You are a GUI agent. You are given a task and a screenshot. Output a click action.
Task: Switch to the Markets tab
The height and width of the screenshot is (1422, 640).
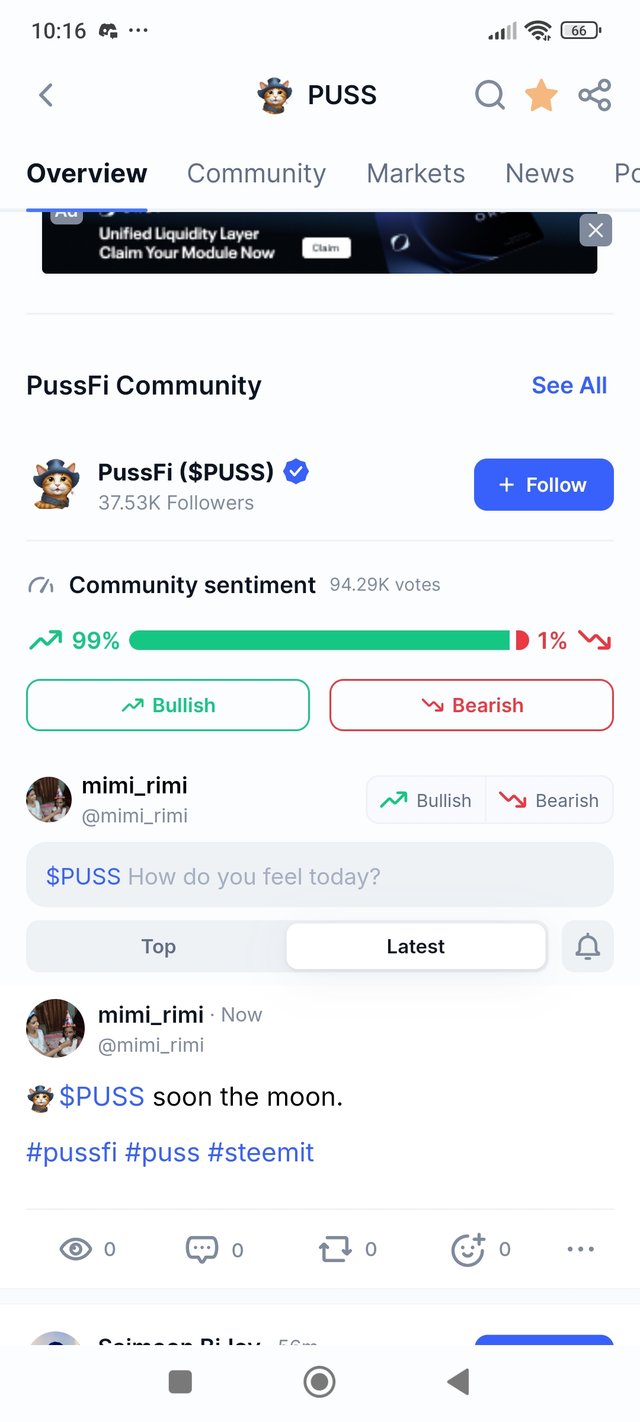415,173
